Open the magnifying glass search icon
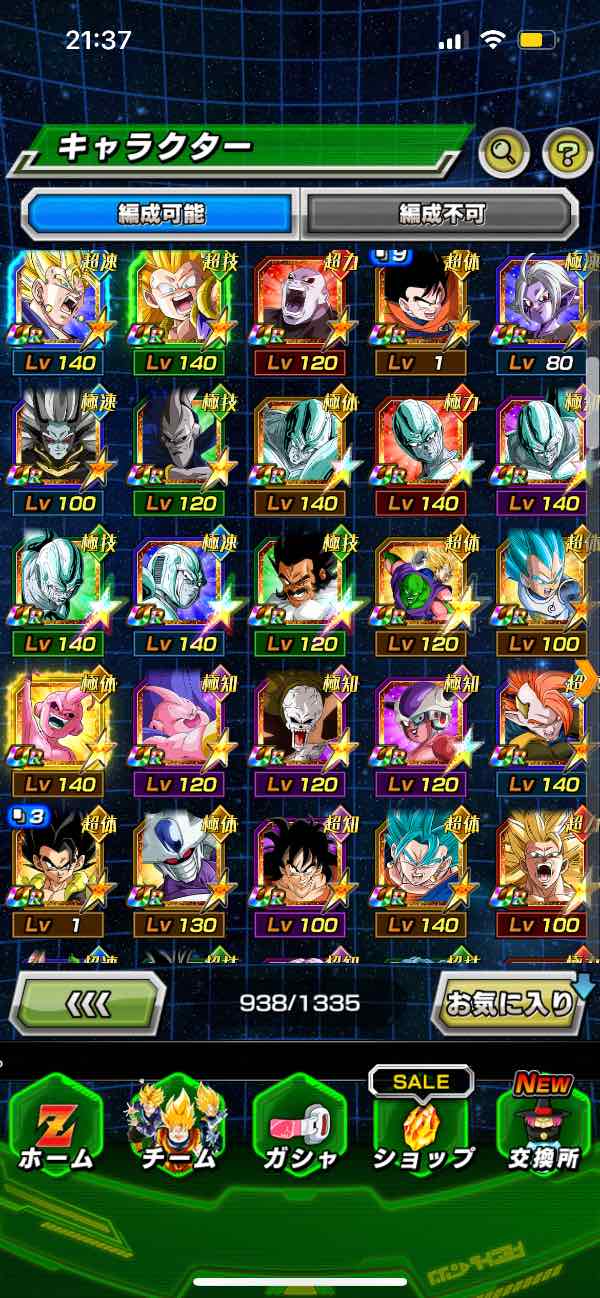 [x=505, y=153]
